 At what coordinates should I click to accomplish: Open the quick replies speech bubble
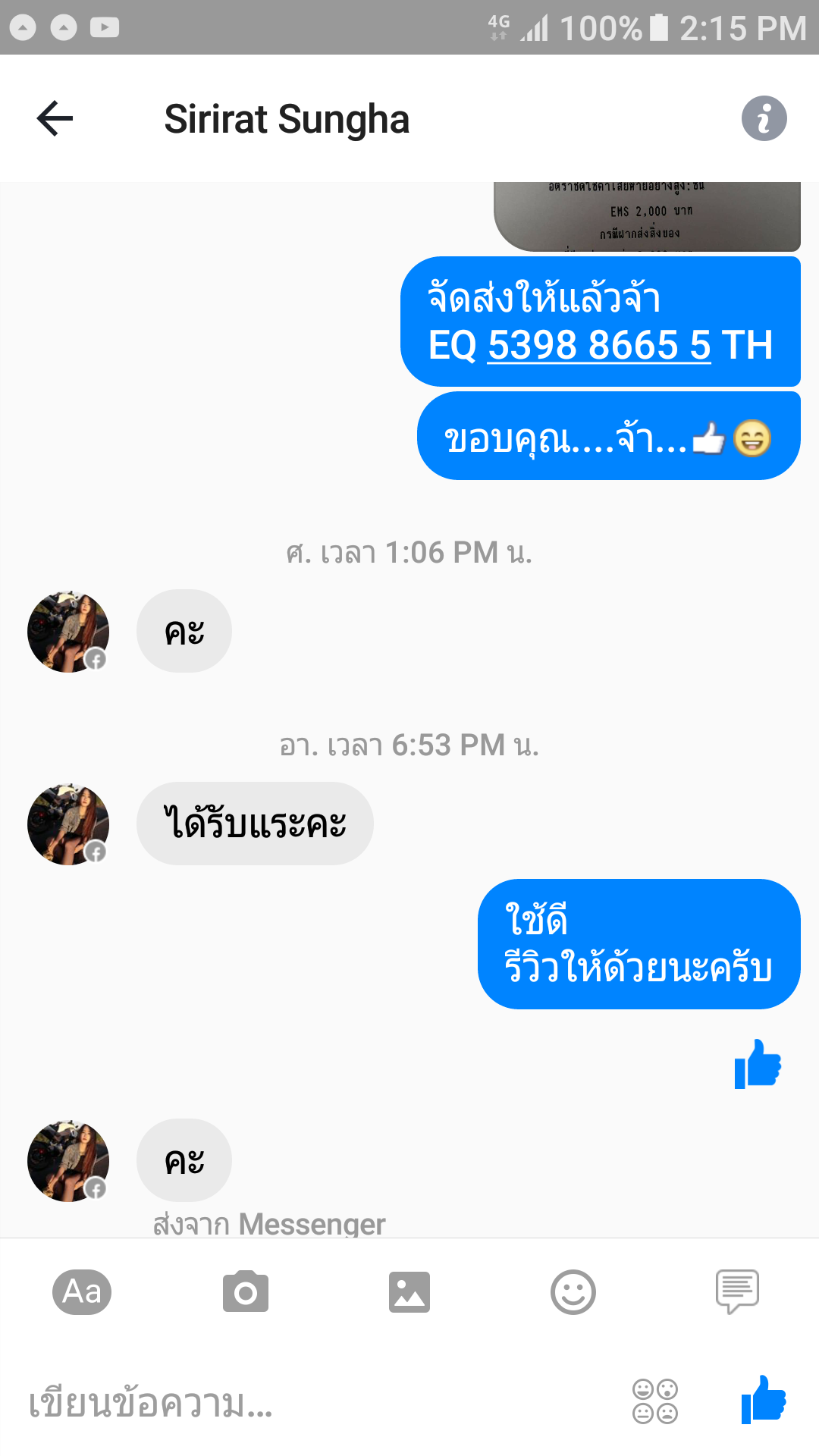pyautogui.click(x=737, y=1291)
